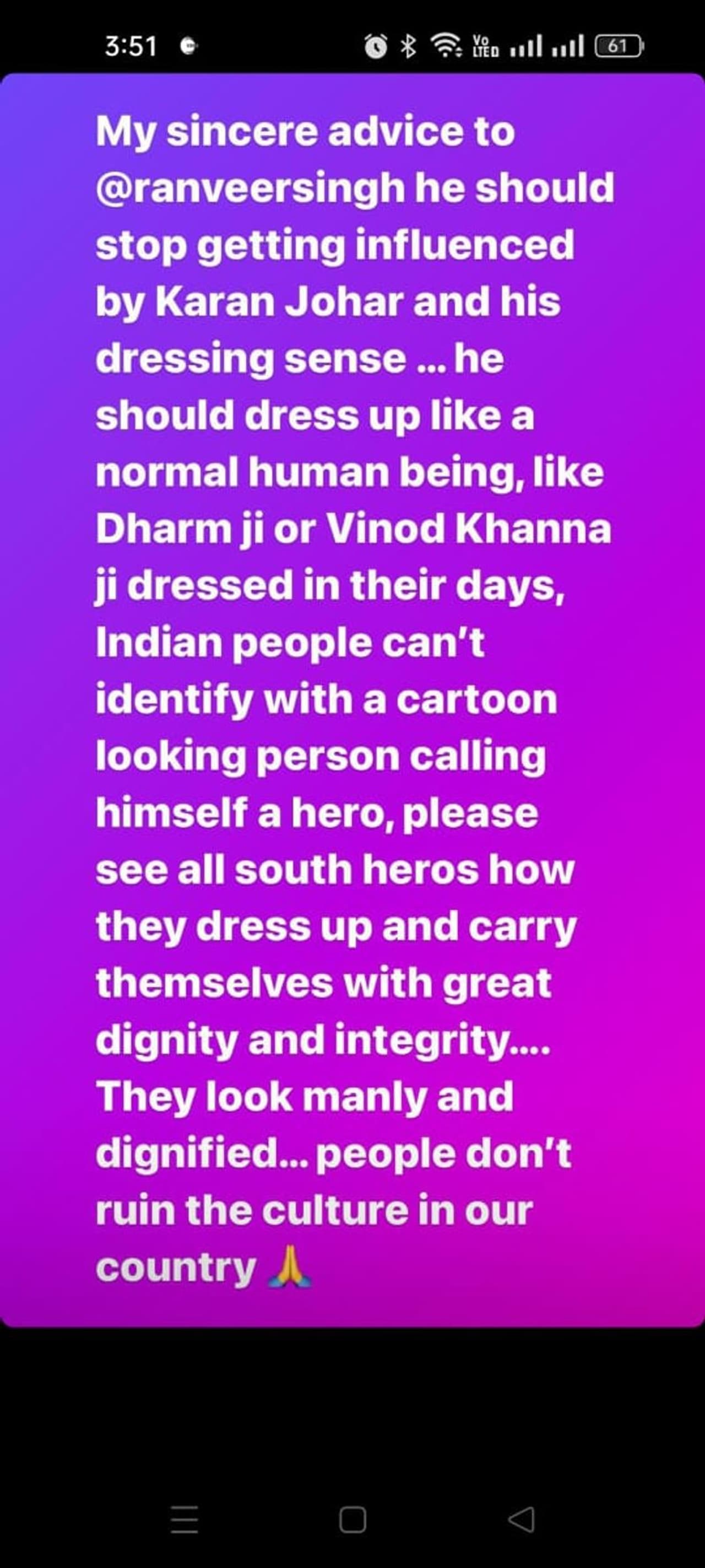Open the @ranveersingh mention
Image resolution: width=705 pixels, height=1568 pixels.
coord(250,188)
